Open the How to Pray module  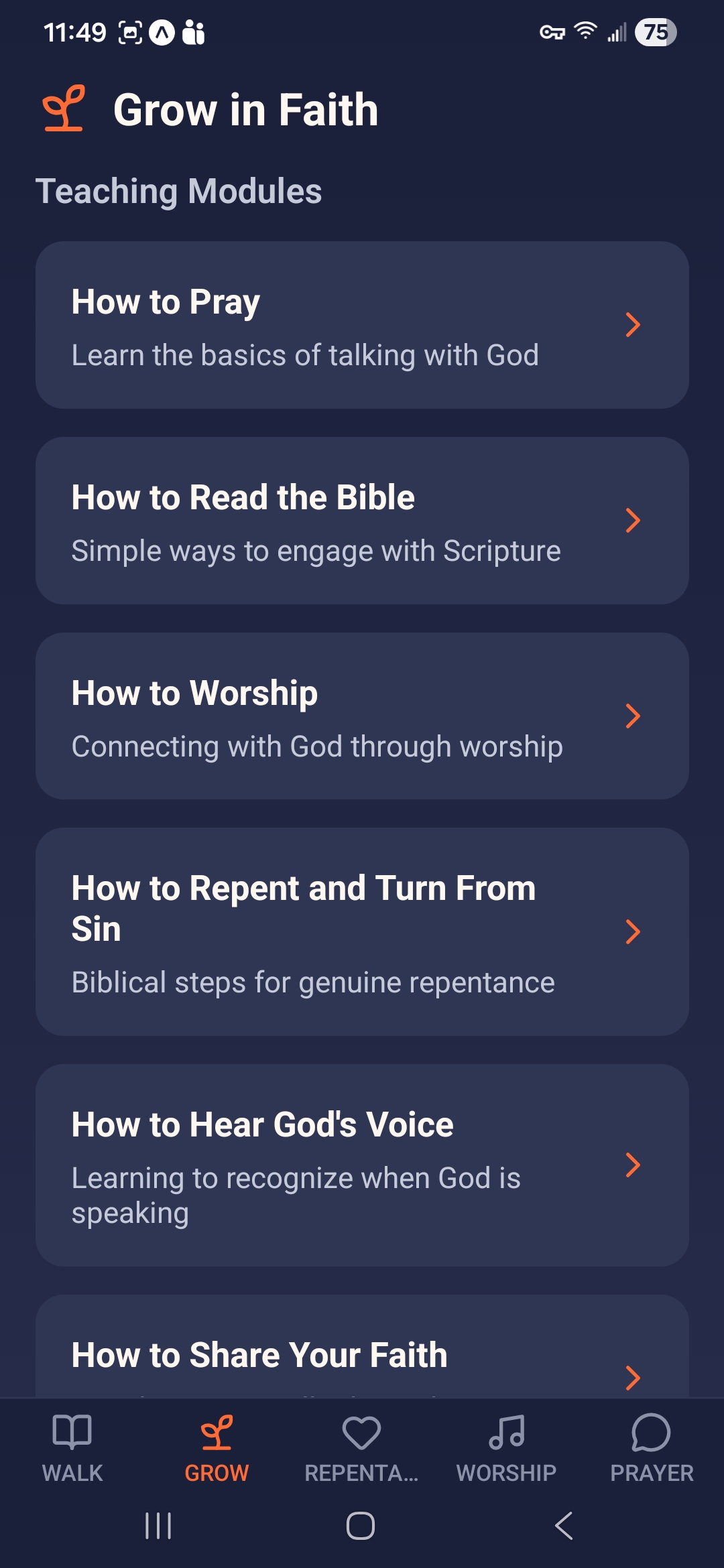(x=362, y=325)
